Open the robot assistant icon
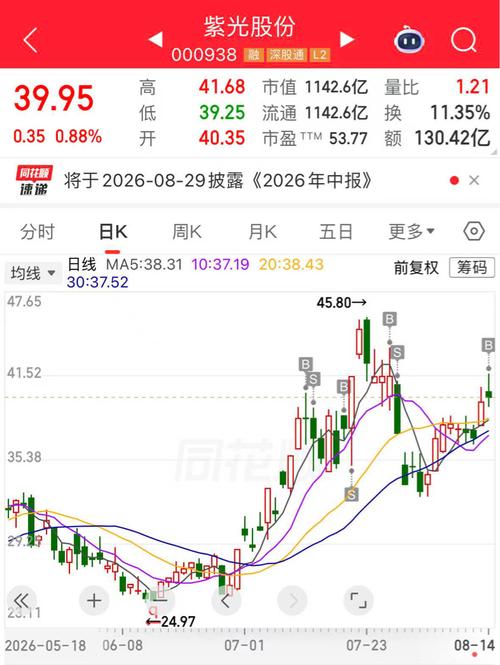The height and width of the screenshot is (665, 500). click(409, 40)
